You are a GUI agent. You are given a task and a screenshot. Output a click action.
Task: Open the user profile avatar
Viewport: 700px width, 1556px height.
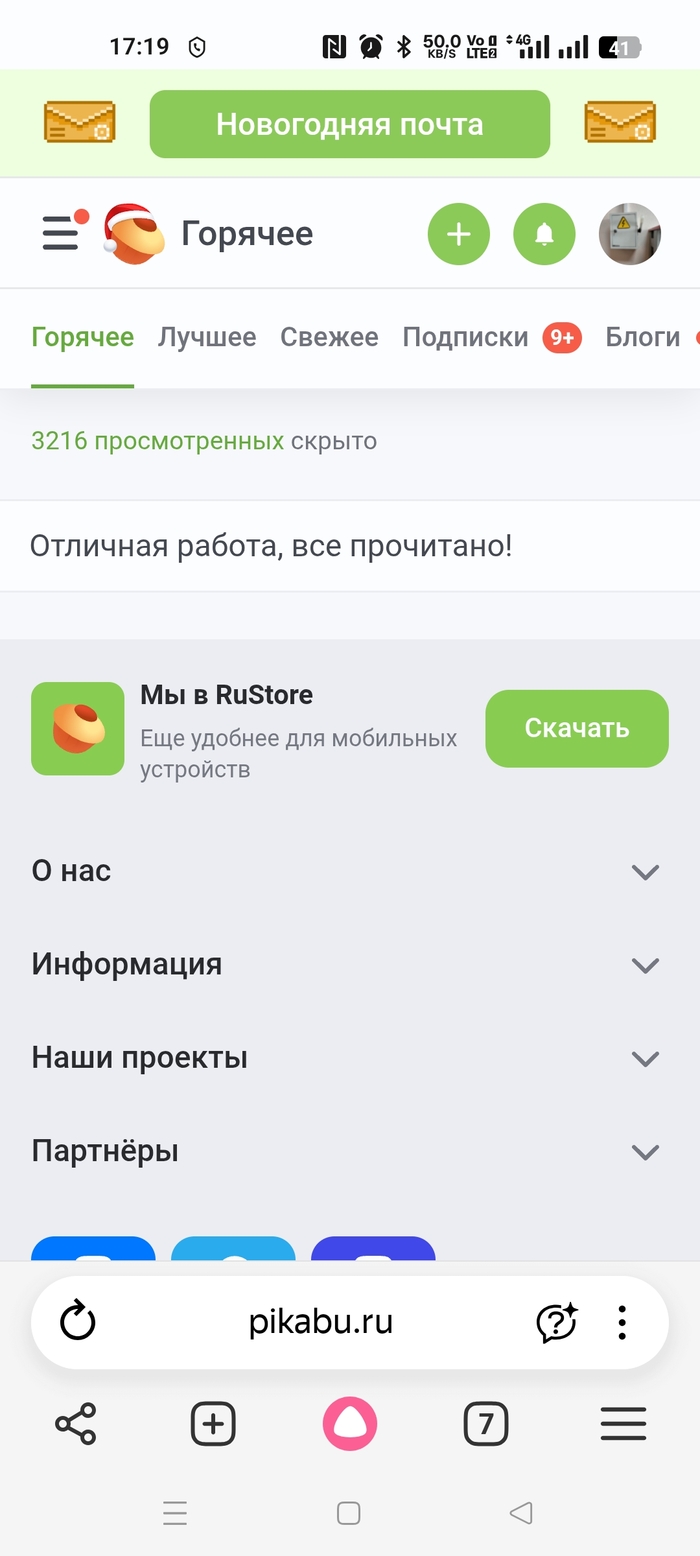tap(629, 234)
